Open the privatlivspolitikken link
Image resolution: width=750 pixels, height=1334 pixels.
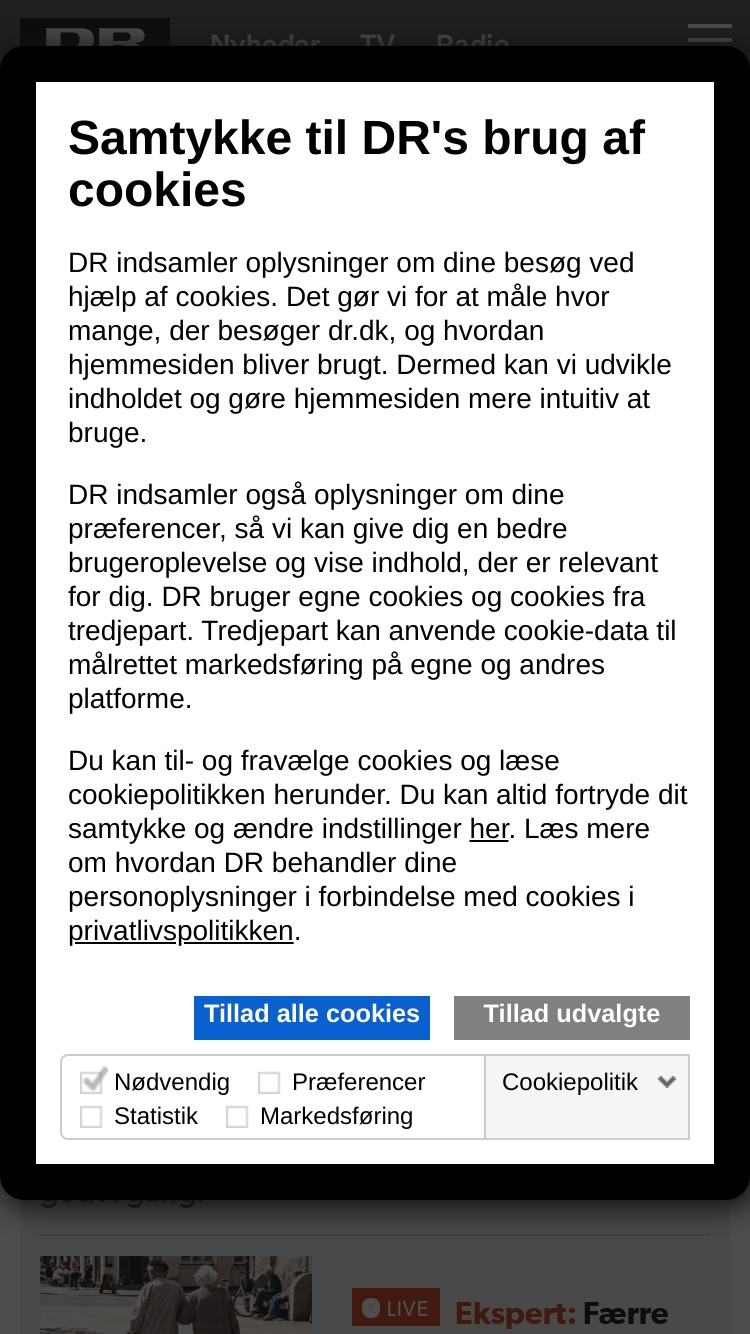(x=181, y=931)
